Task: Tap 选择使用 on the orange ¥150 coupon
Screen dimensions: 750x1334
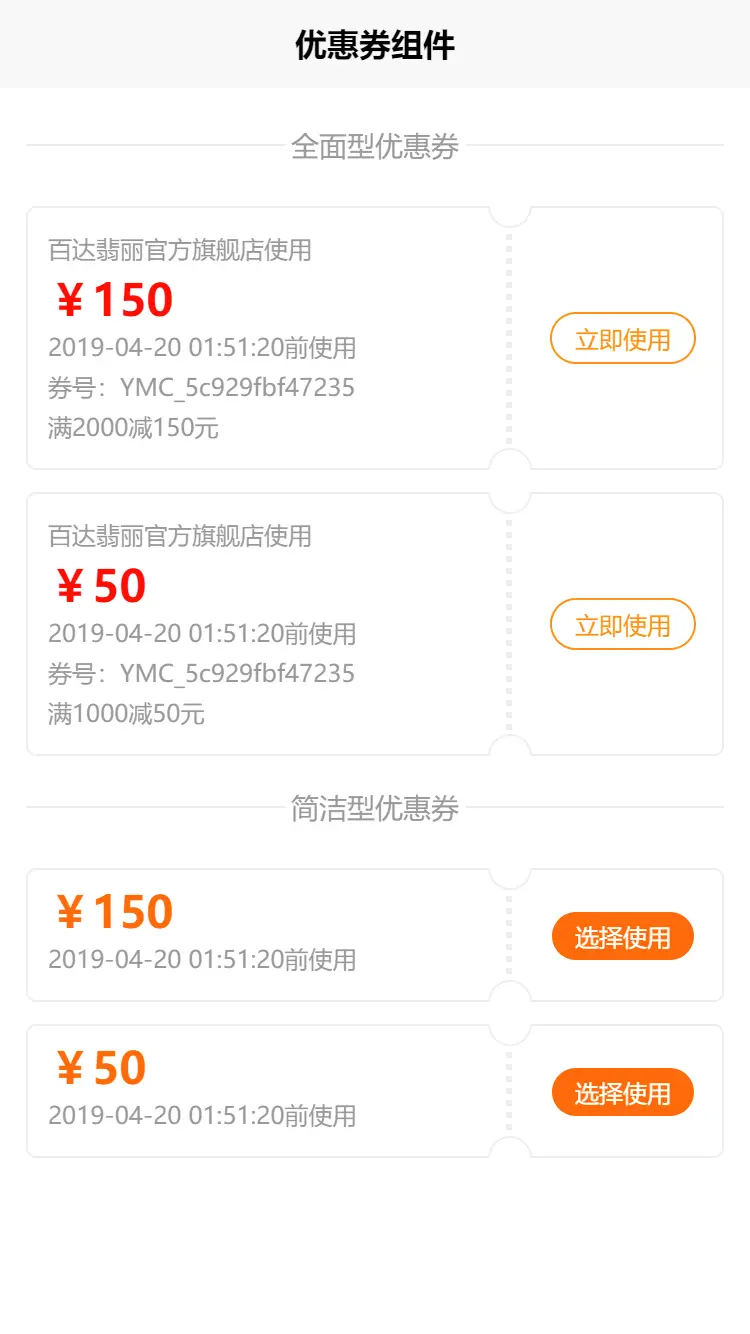Action: point(623,936)
